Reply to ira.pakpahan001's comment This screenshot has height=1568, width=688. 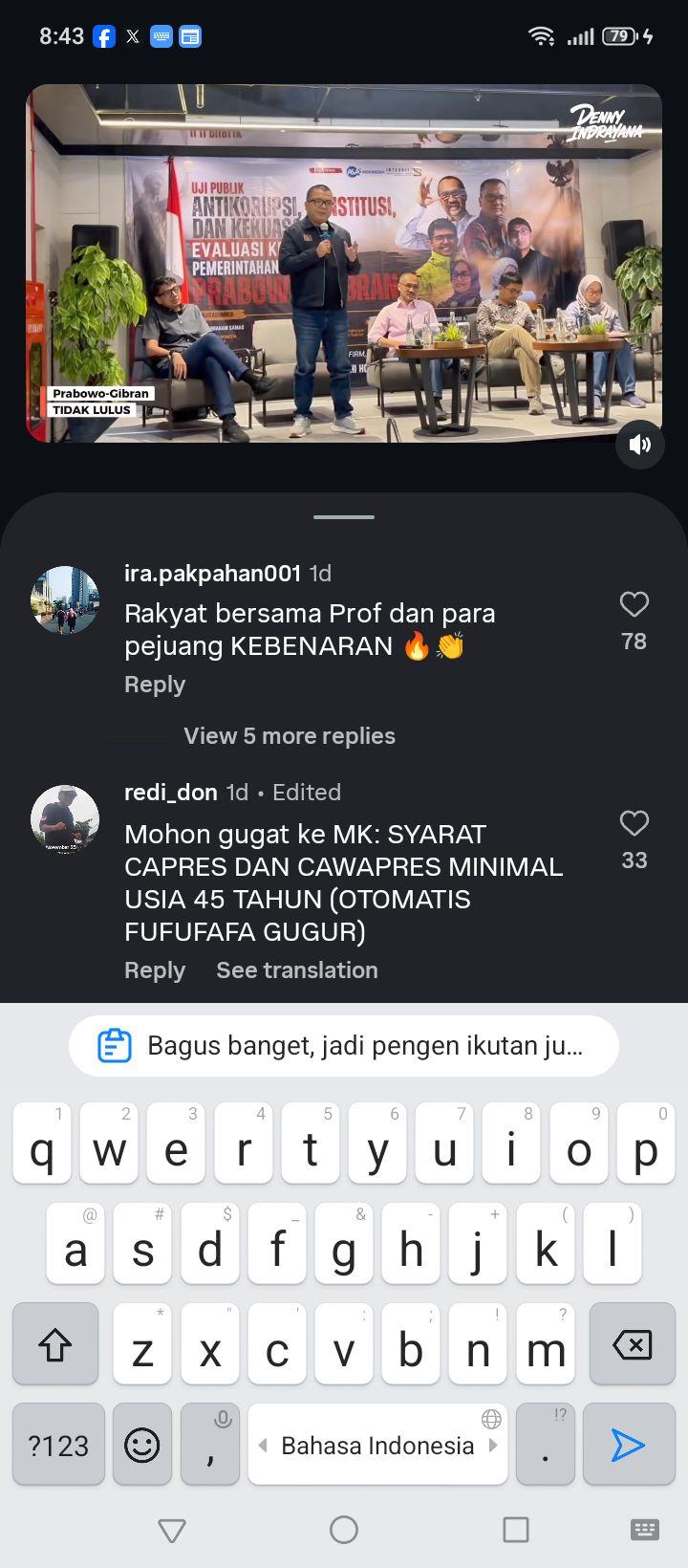click(155, 685)
